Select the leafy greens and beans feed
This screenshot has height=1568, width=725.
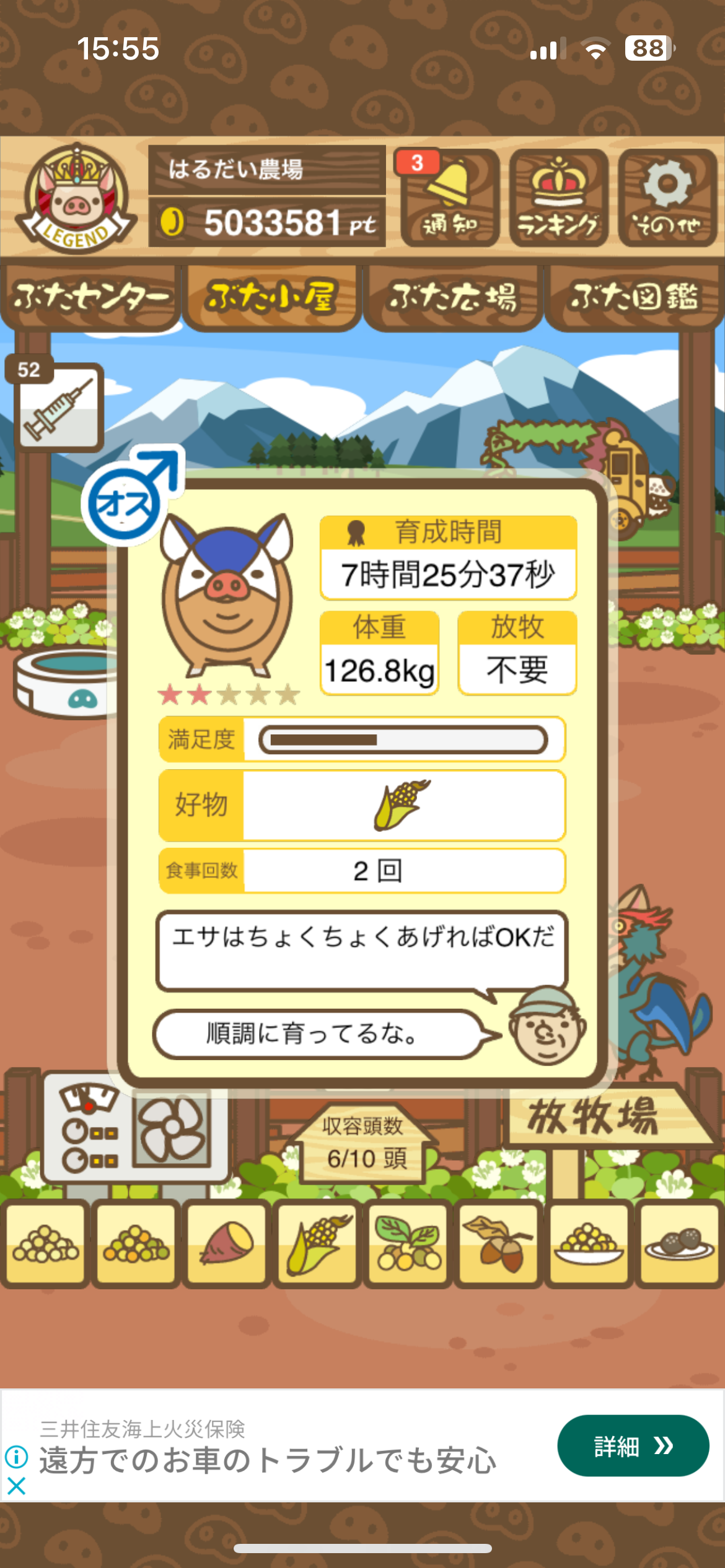(408, 1244)
